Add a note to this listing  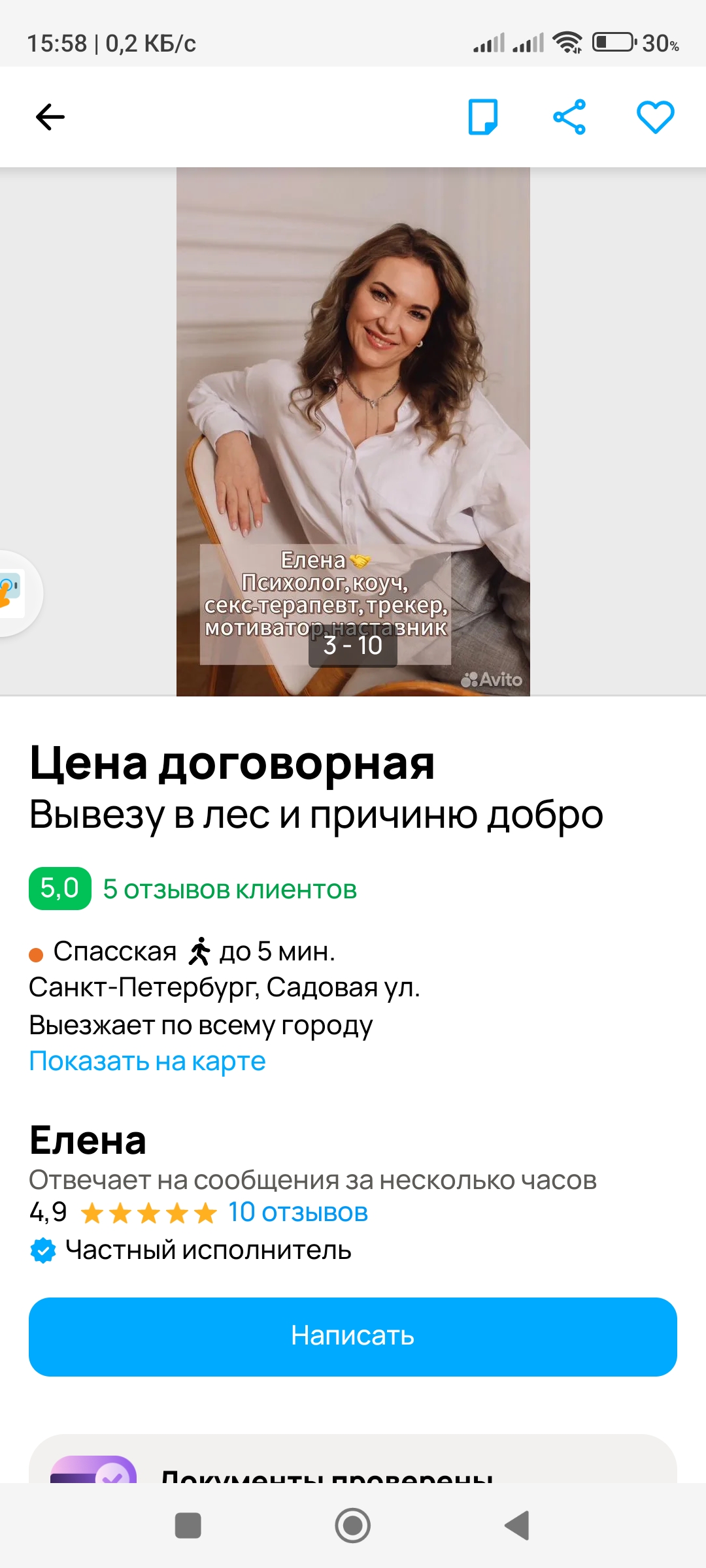(x=483, y=118)
